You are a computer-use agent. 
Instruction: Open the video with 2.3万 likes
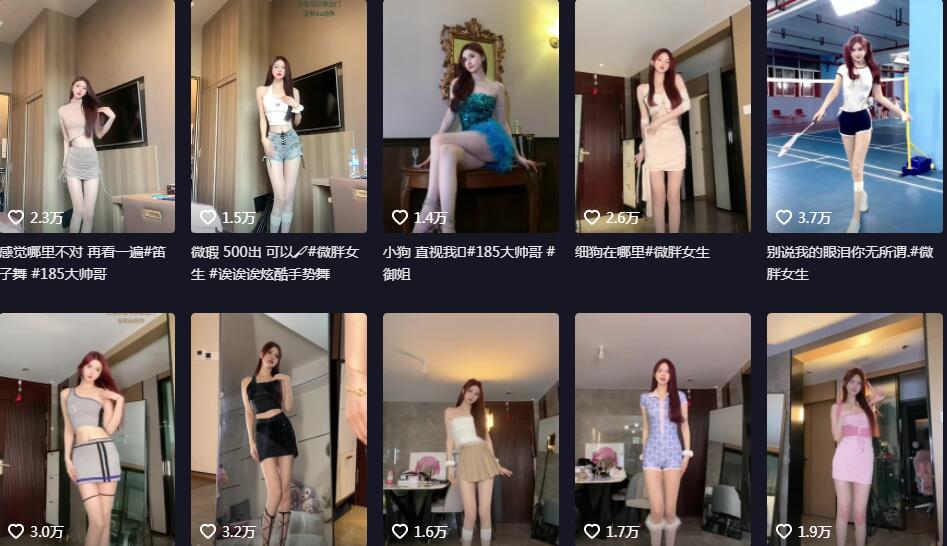(87, 115)
